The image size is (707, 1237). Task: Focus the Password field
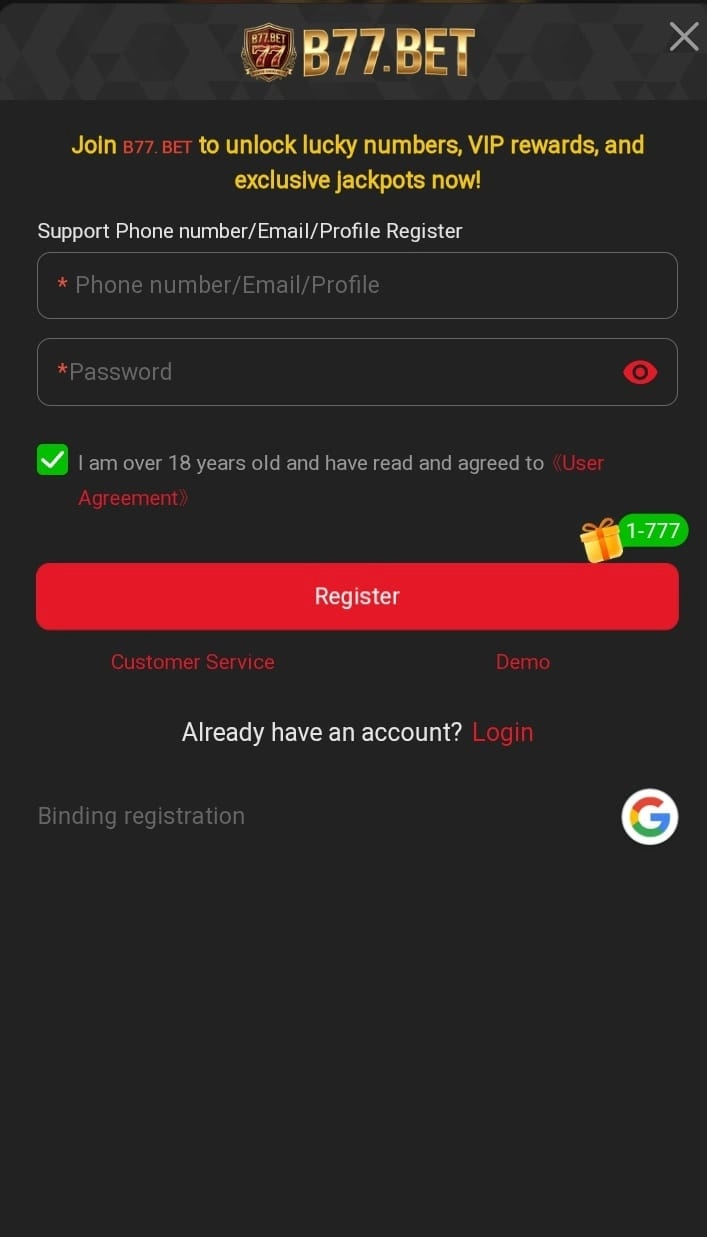[357, 372]
